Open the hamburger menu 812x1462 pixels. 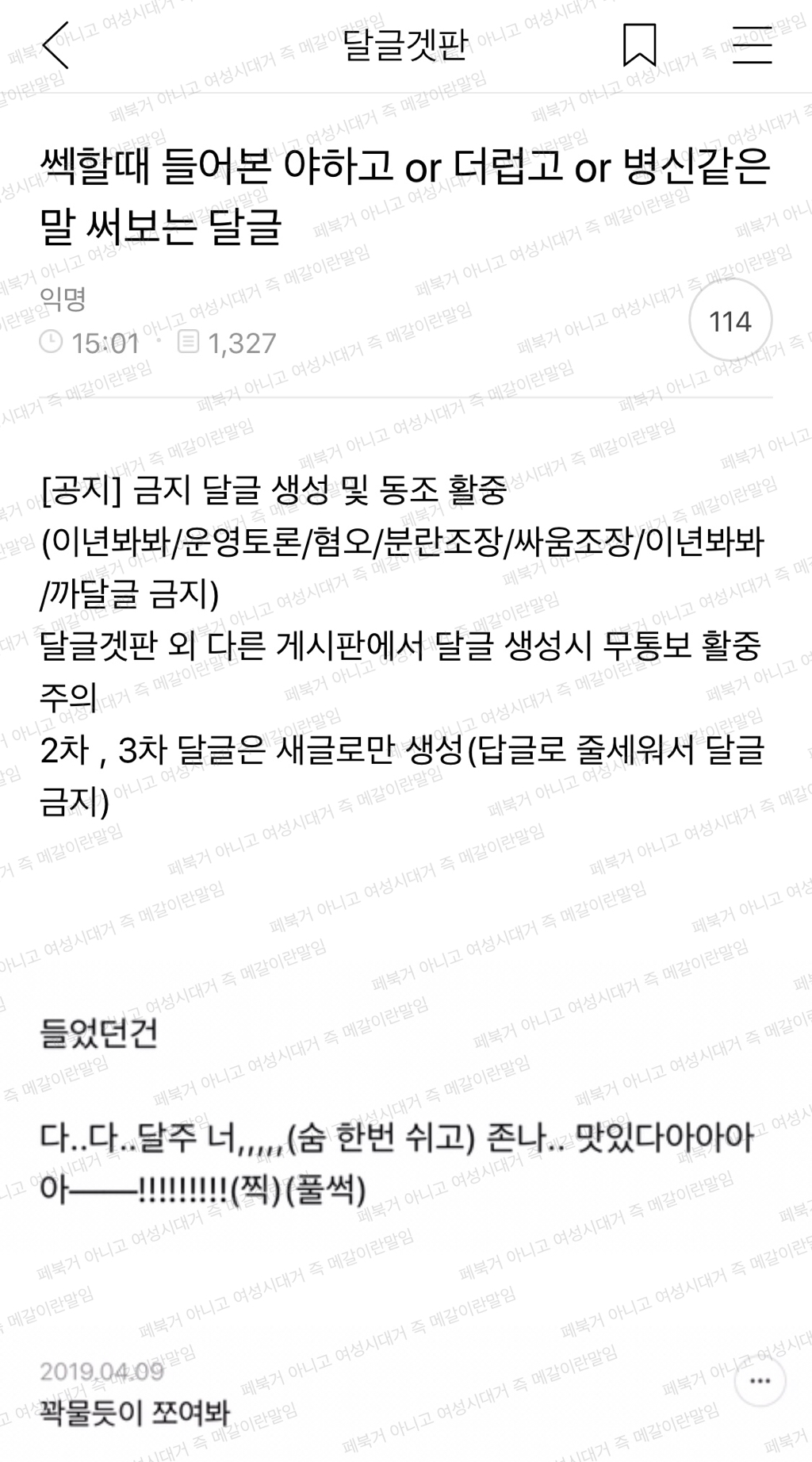[752, 44]
